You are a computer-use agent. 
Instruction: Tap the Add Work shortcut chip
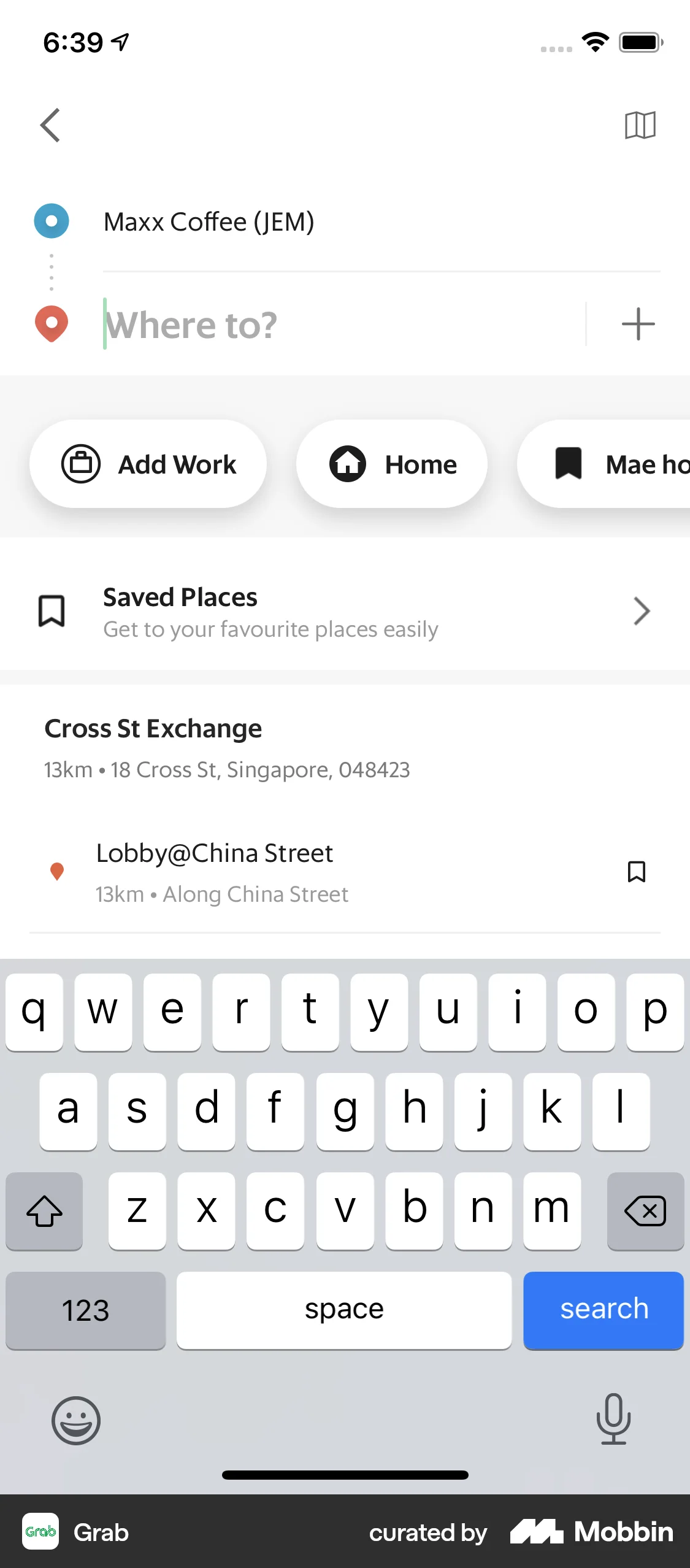[147, 464]
